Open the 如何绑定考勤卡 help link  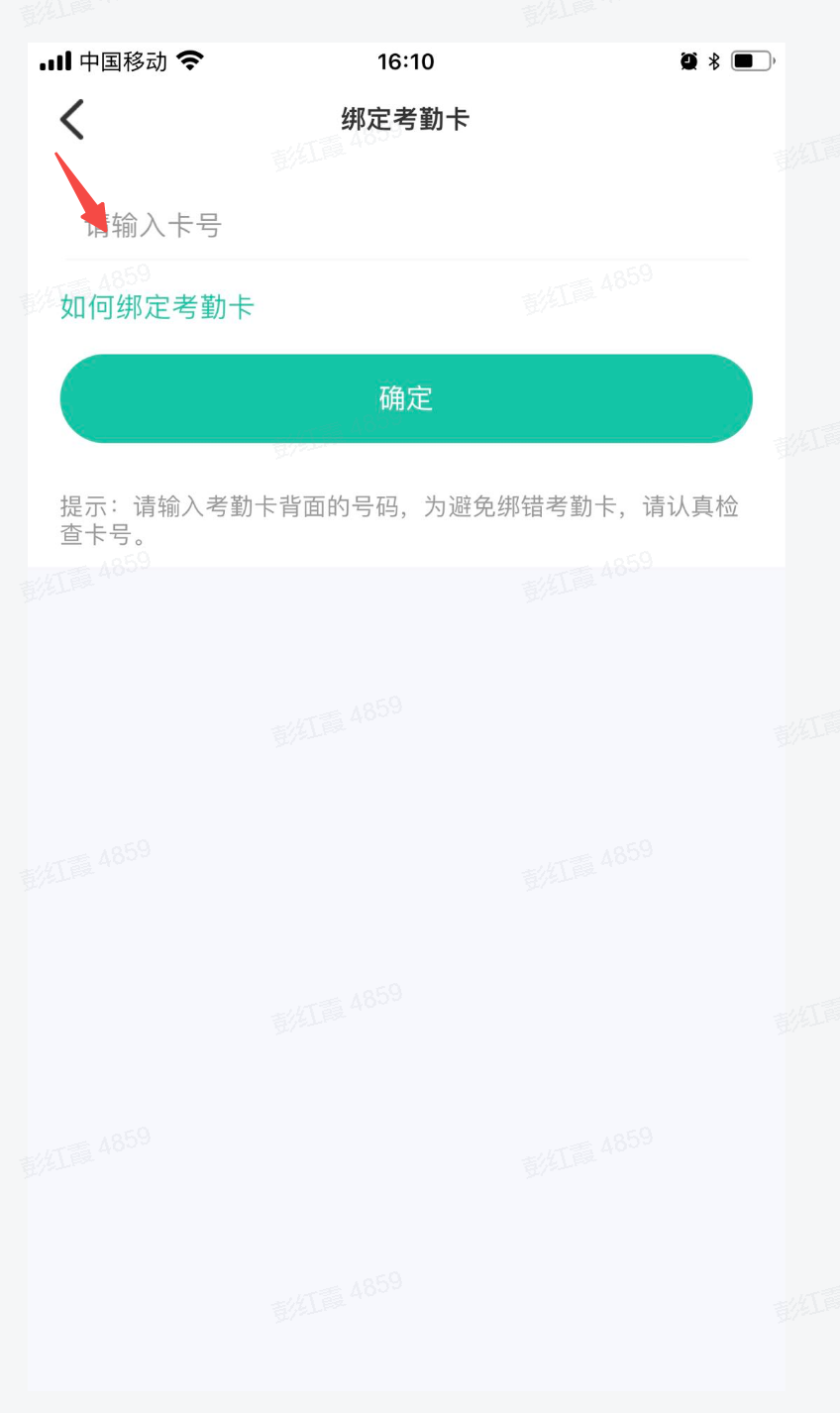(157, 307)
